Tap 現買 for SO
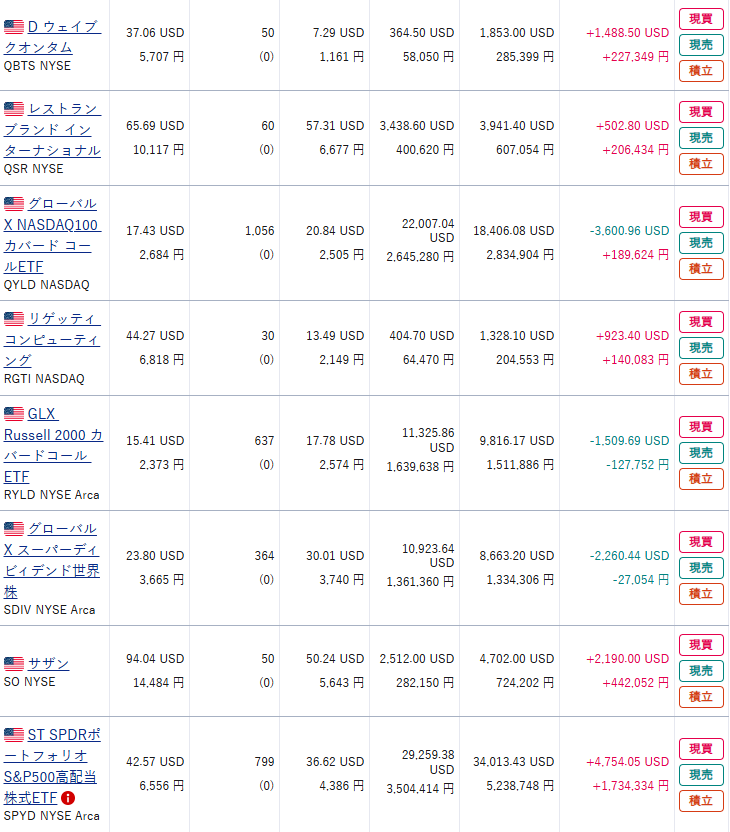 tap(701, 645)
